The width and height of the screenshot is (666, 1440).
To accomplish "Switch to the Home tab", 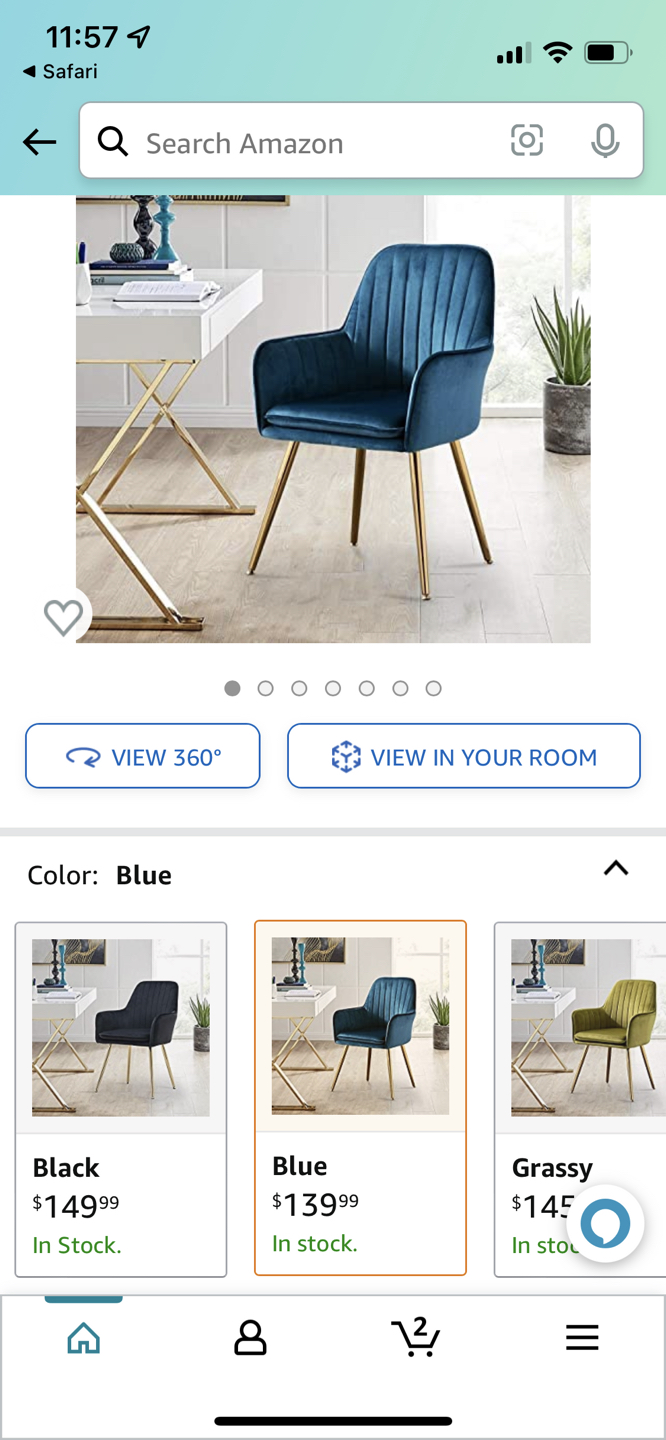I will click(84, 1337).
